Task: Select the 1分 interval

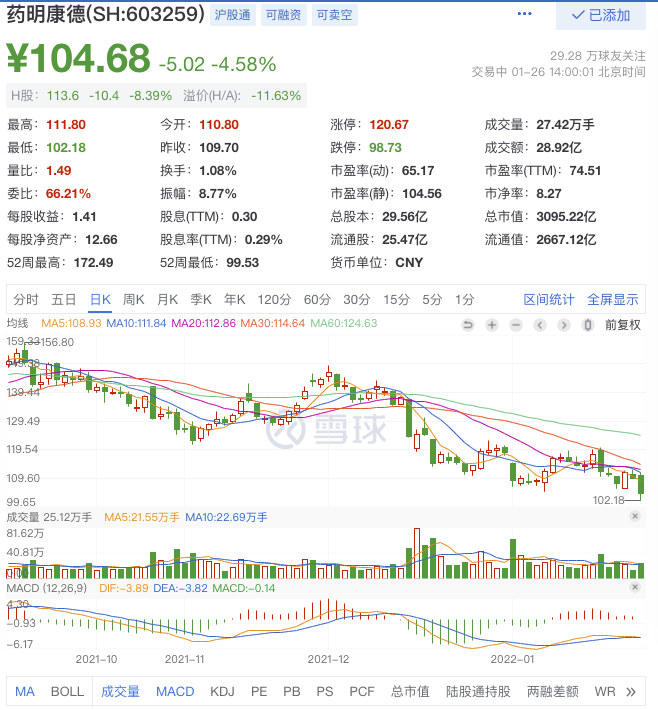Action: 464,300
